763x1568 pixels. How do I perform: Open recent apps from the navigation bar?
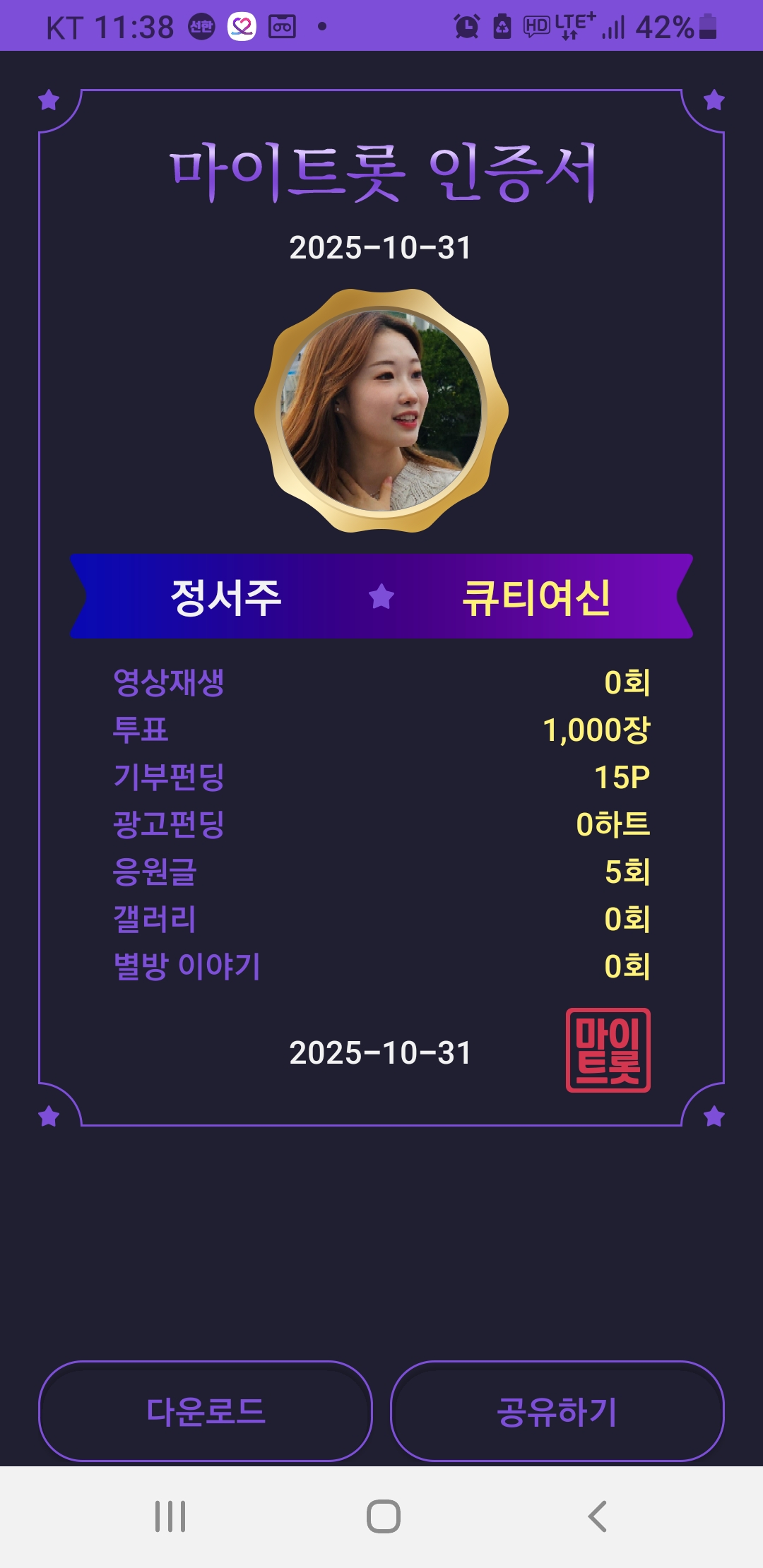click(170, 1516)
